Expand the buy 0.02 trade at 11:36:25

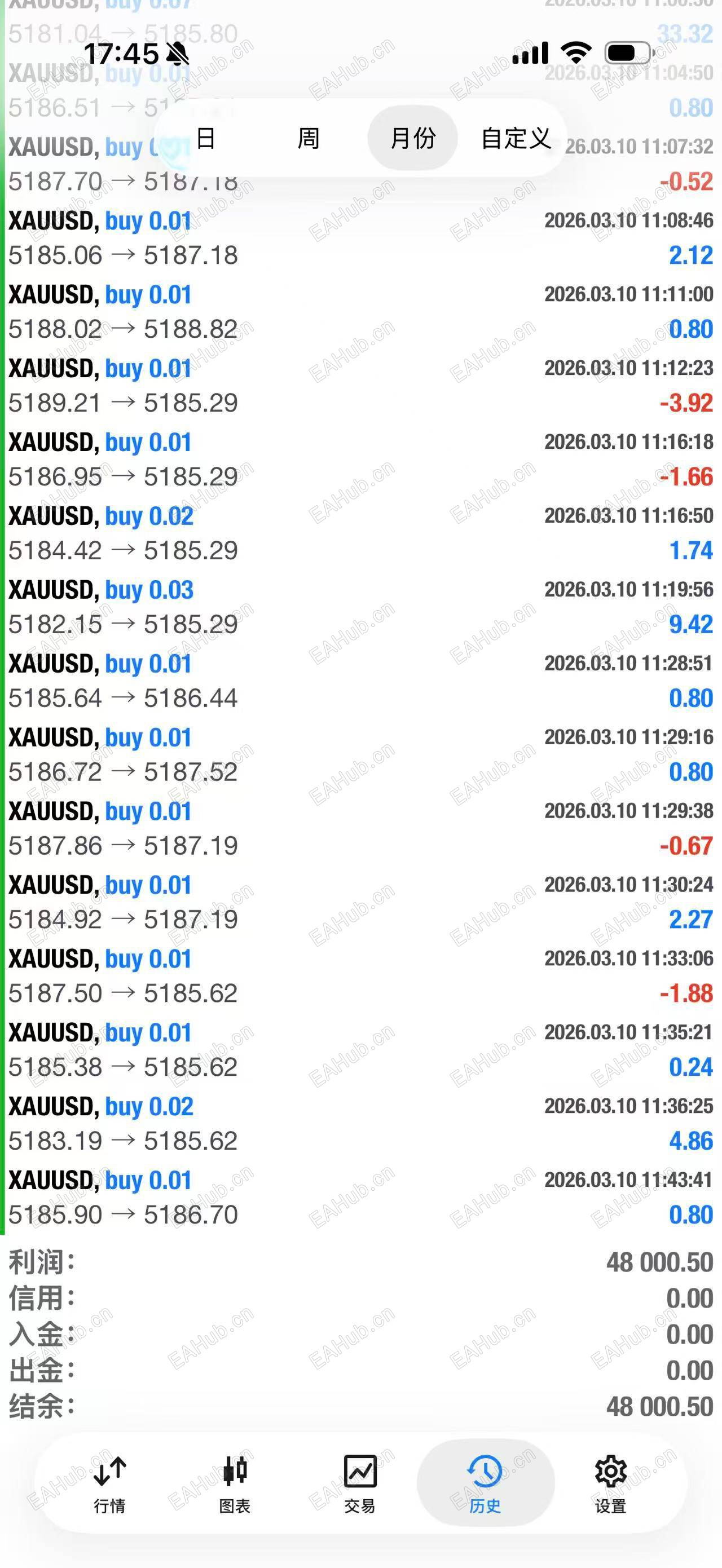tap(360, 1123)
